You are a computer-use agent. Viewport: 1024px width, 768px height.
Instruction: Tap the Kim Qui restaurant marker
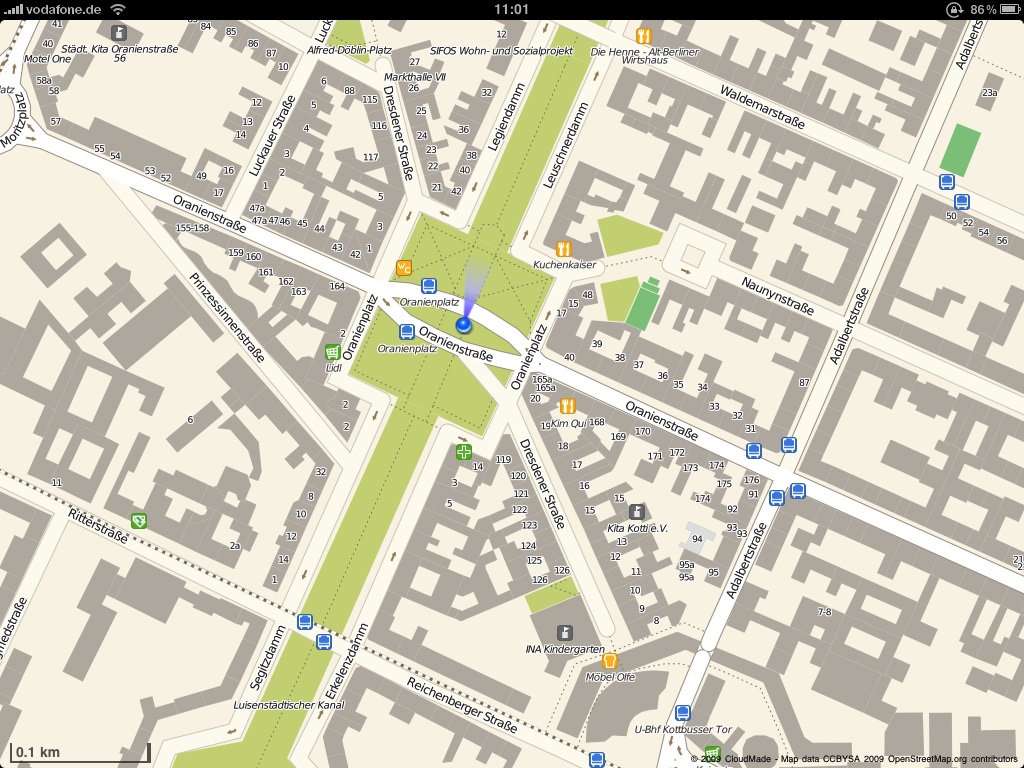coord(567,405)
